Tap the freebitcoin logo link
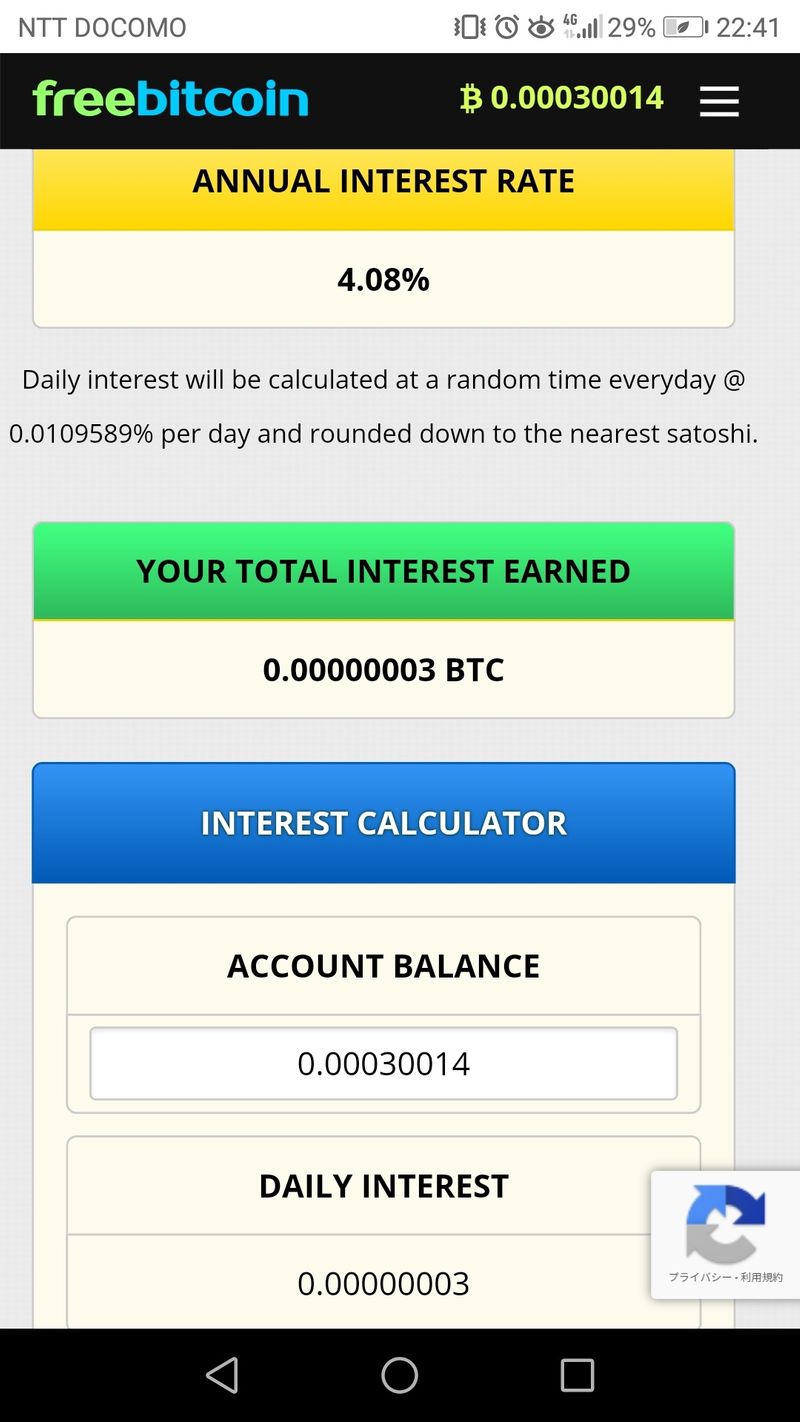 tap(171, 99)
